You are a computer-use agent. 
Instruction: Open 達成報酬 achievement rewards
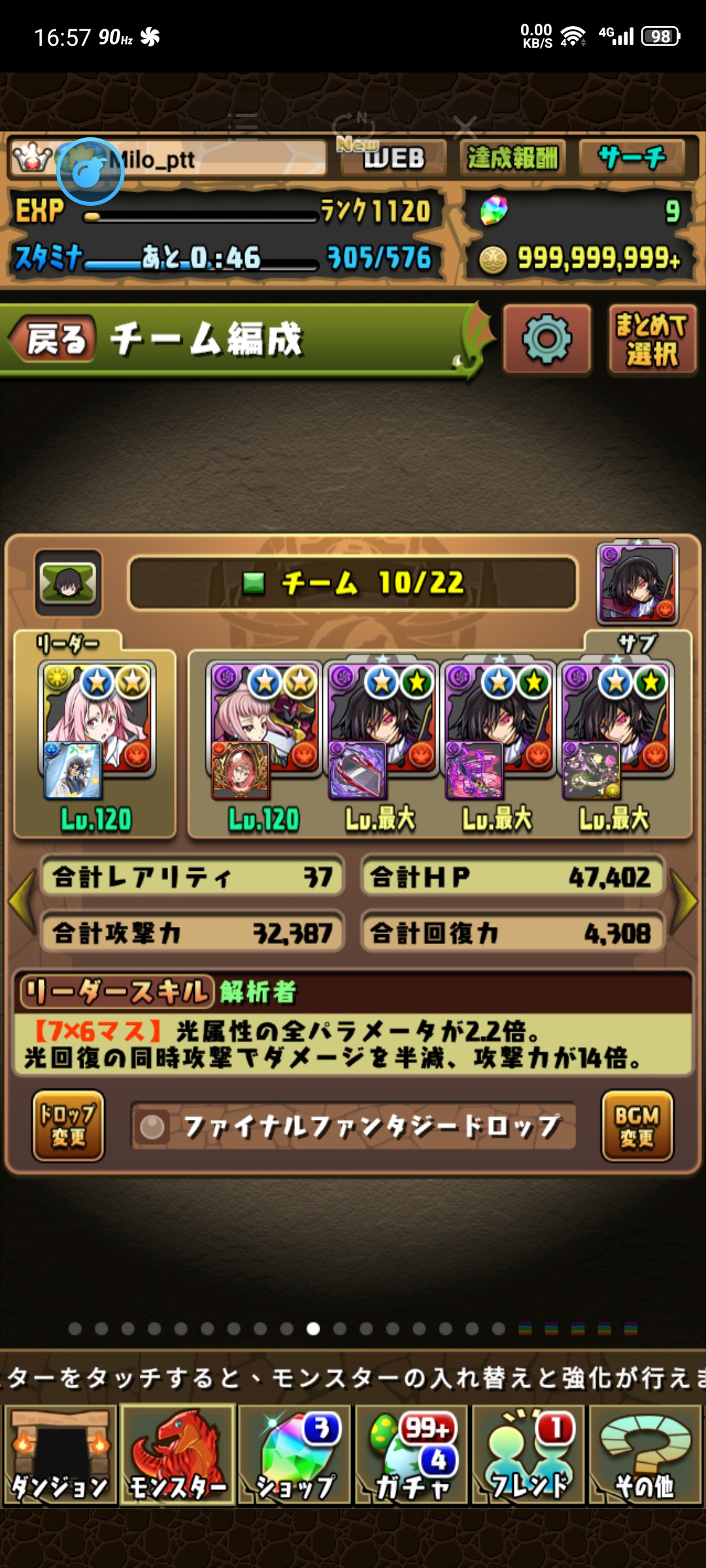click(513, 158)
